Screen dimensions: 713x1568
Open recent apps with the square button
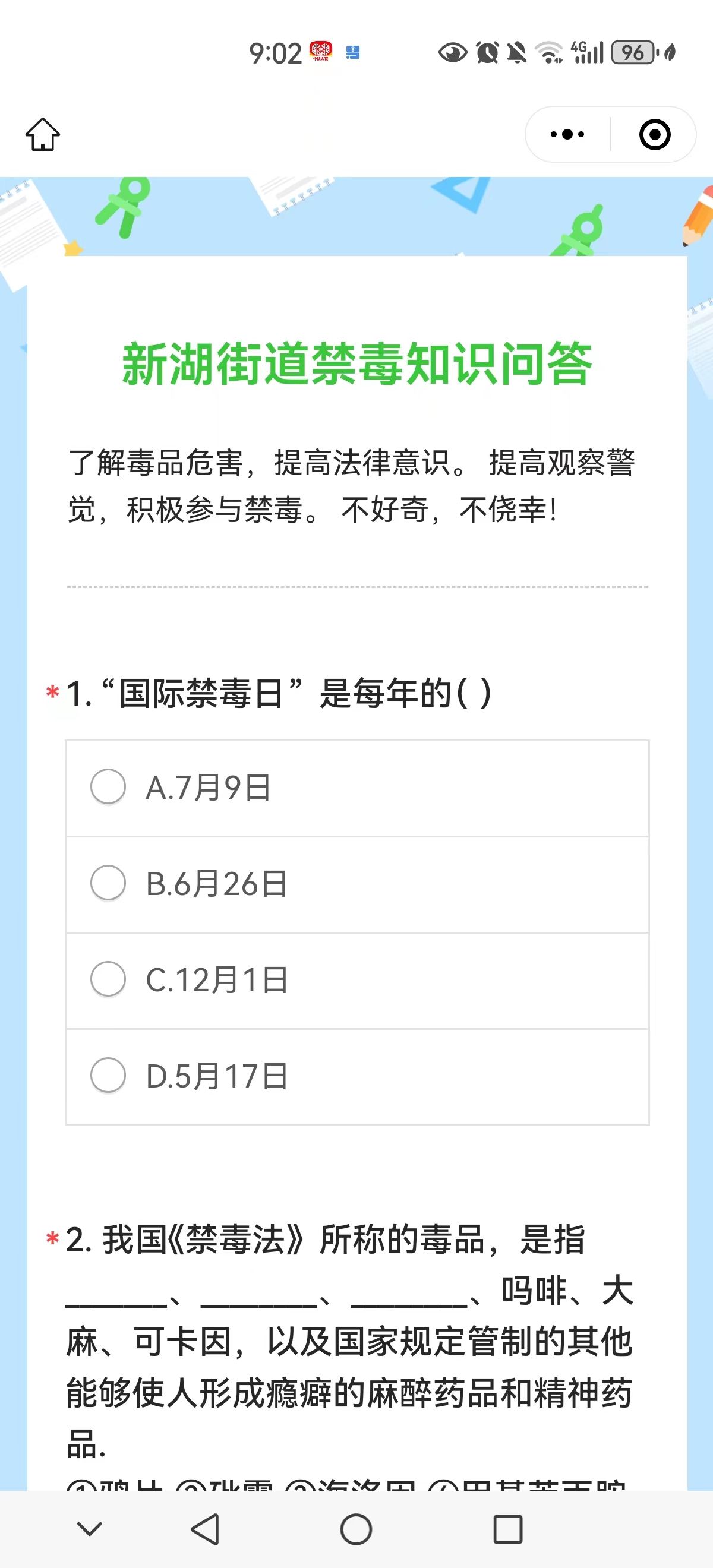coord(508,1529)
